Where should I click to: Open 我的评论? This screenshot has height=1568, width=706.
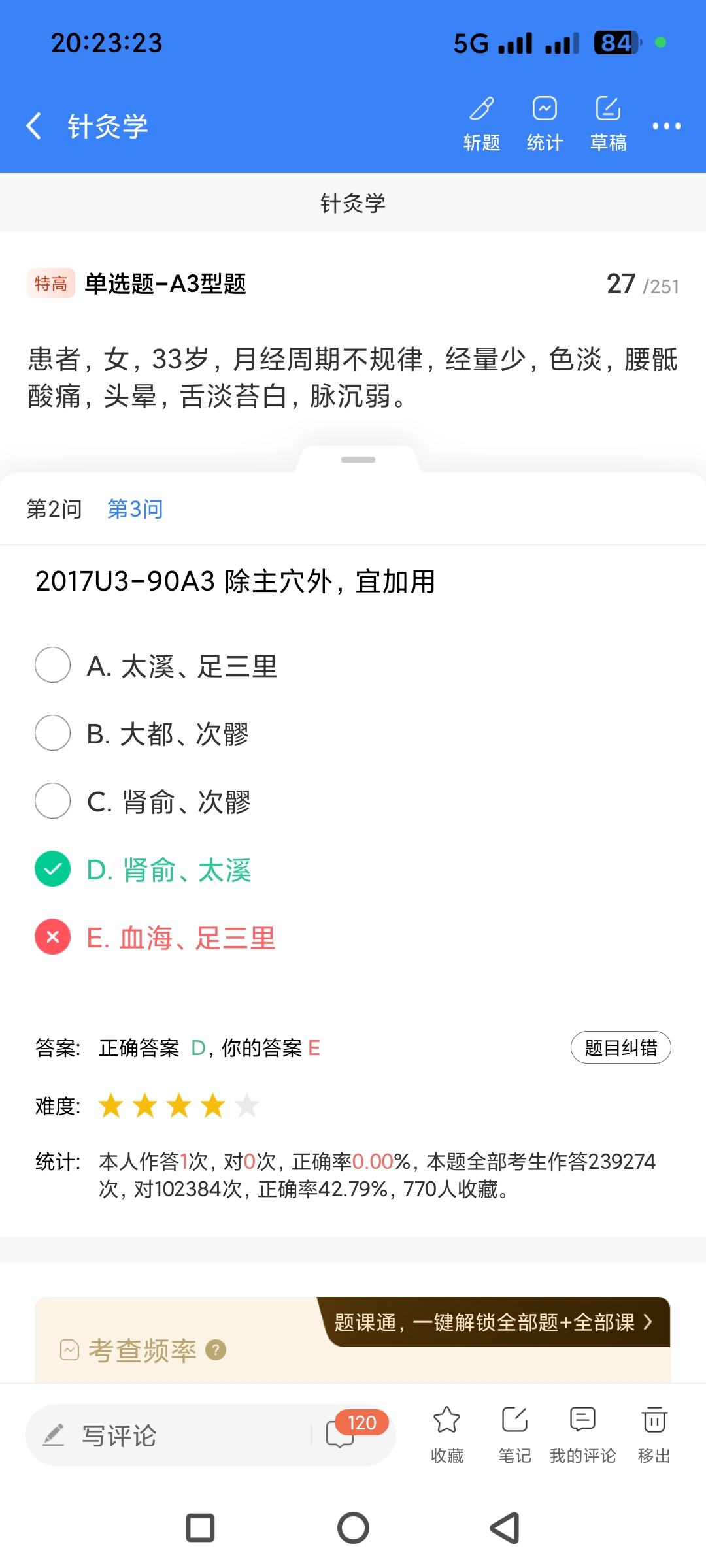pyautogui.click(x=582, y=1434)
